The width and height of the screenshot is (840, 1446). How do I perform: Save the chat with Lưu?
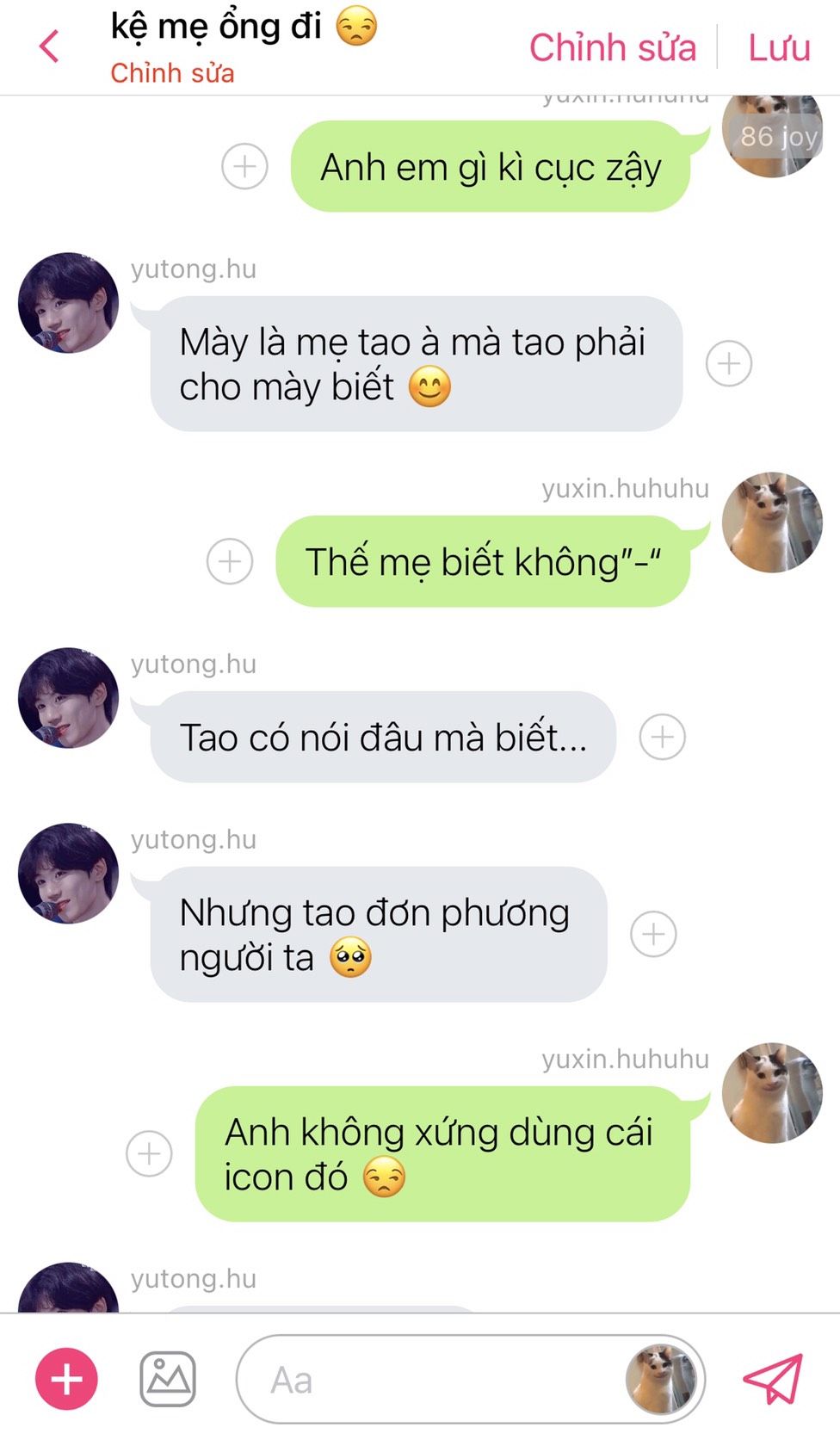[779, 48]
